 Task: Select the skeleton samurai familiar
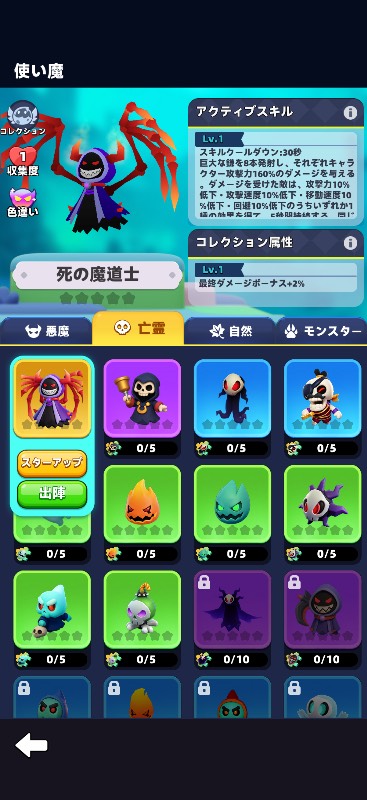(x=323, y=398)
